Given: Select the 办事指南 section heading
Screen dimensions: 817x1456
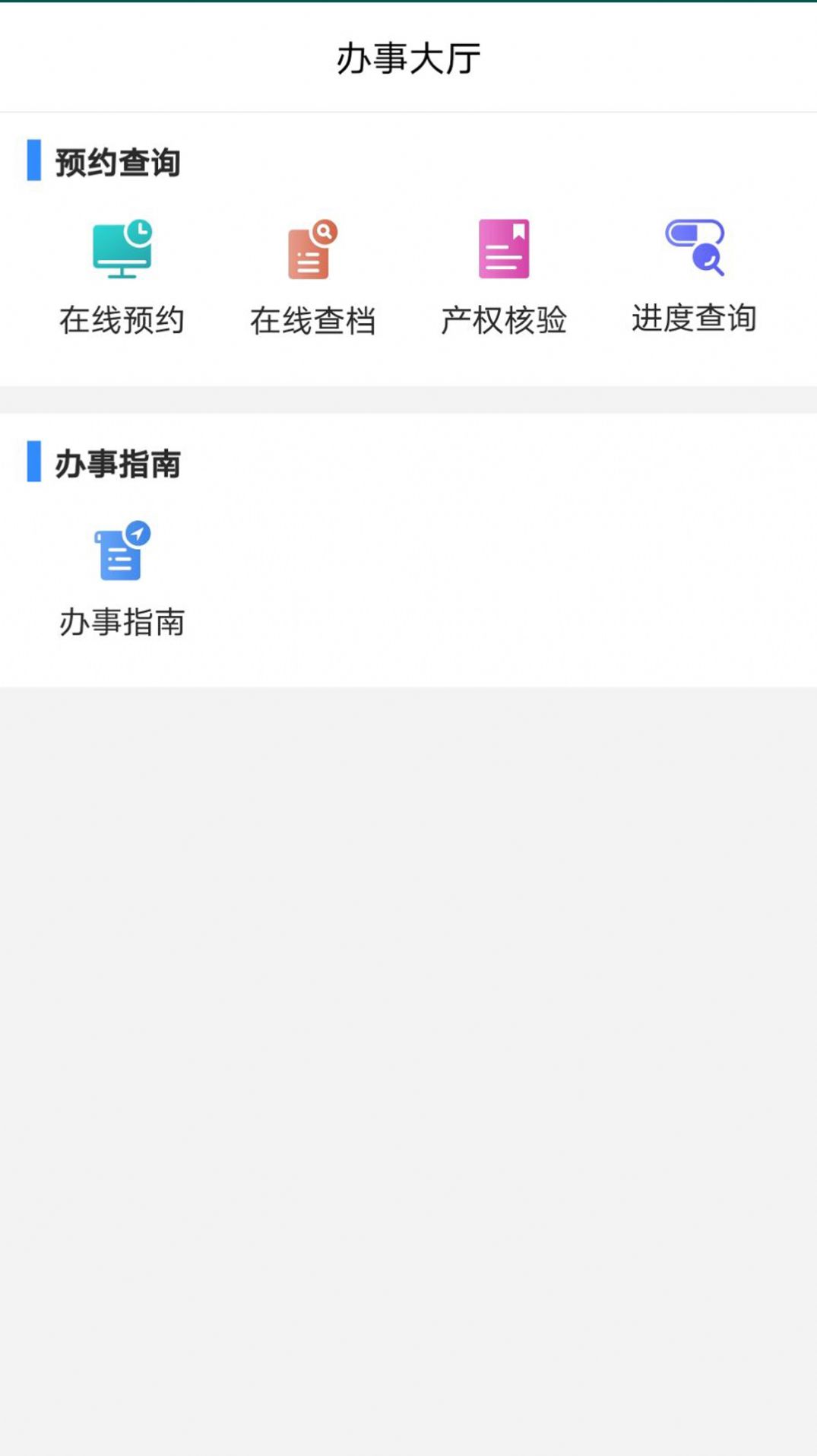Looking at the screenshot, I should click(x=117, y=463).
